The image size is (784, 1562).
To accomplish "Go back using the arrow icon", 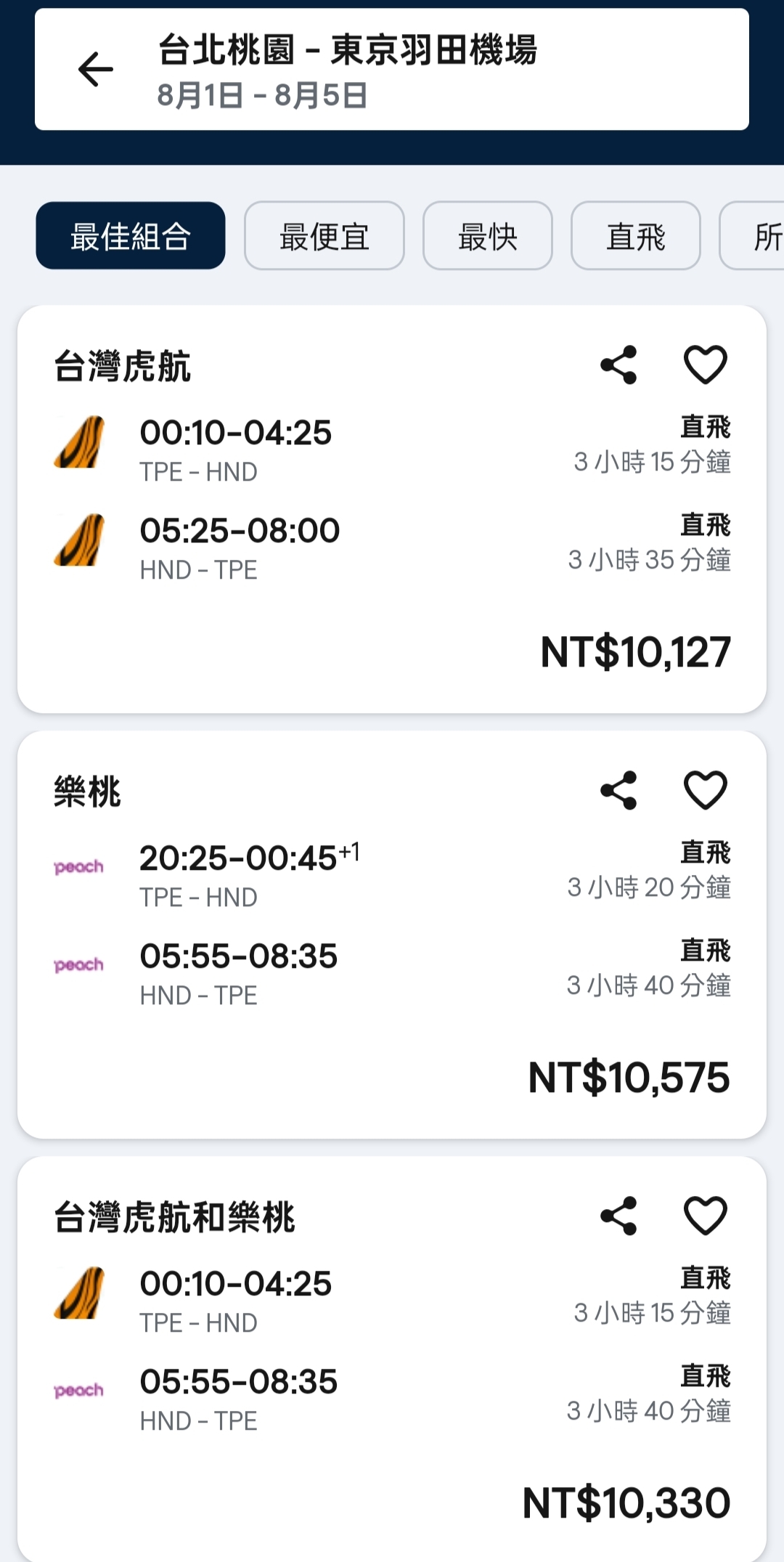I will coord(96,70).
